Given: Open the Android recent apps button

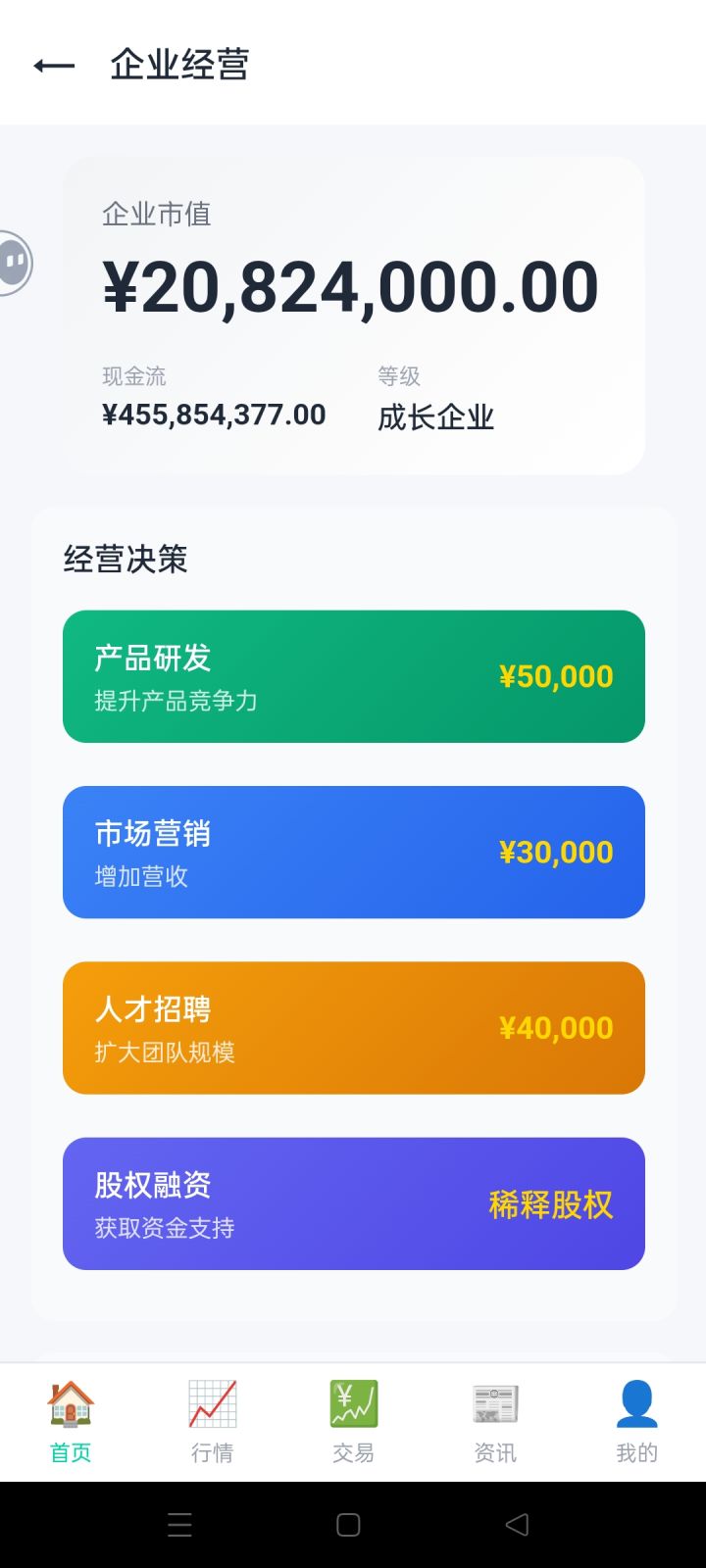Looking at the screenshot, I should pyautogui.click(x=179, y=1525).
